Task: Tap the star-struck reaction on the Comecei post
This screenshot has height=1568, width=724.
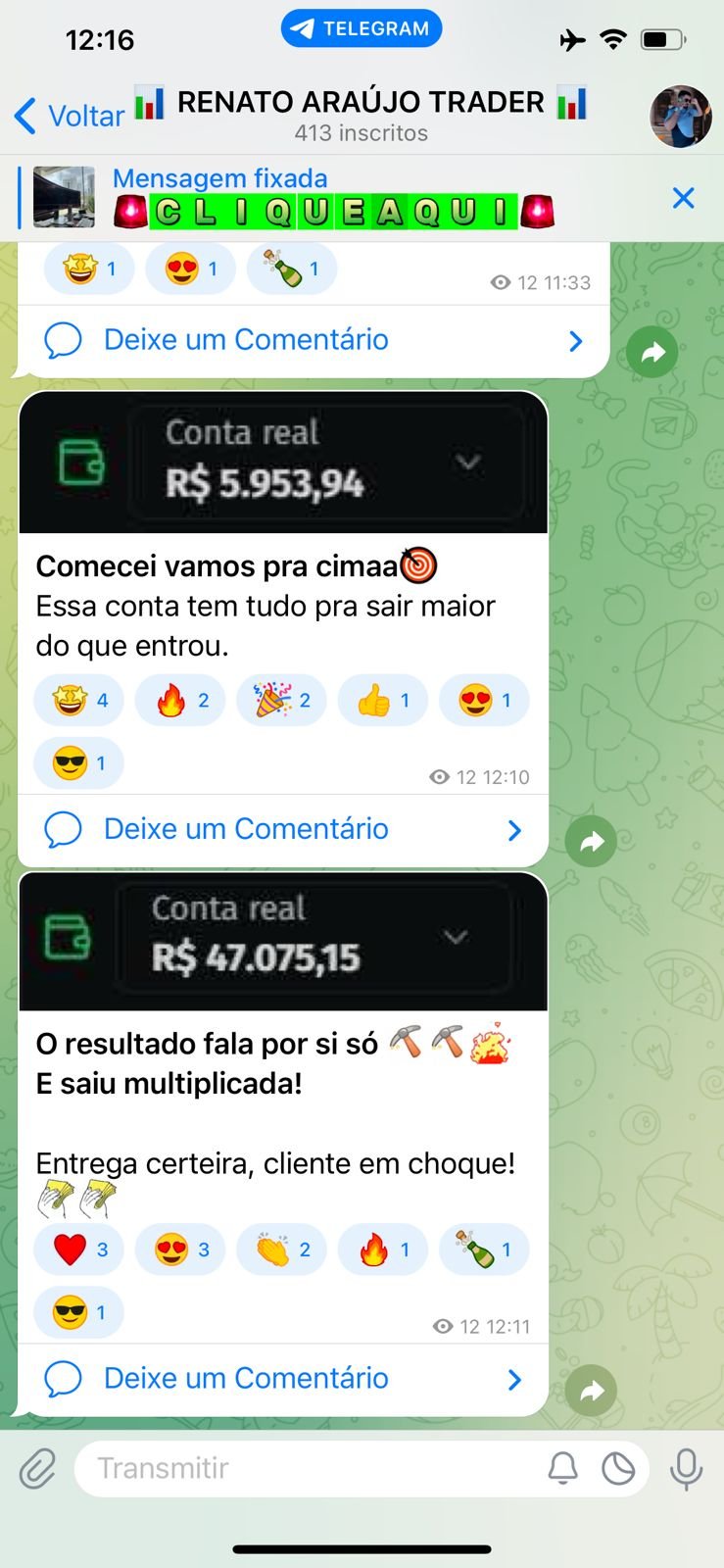Action: [x=78, y=700]
